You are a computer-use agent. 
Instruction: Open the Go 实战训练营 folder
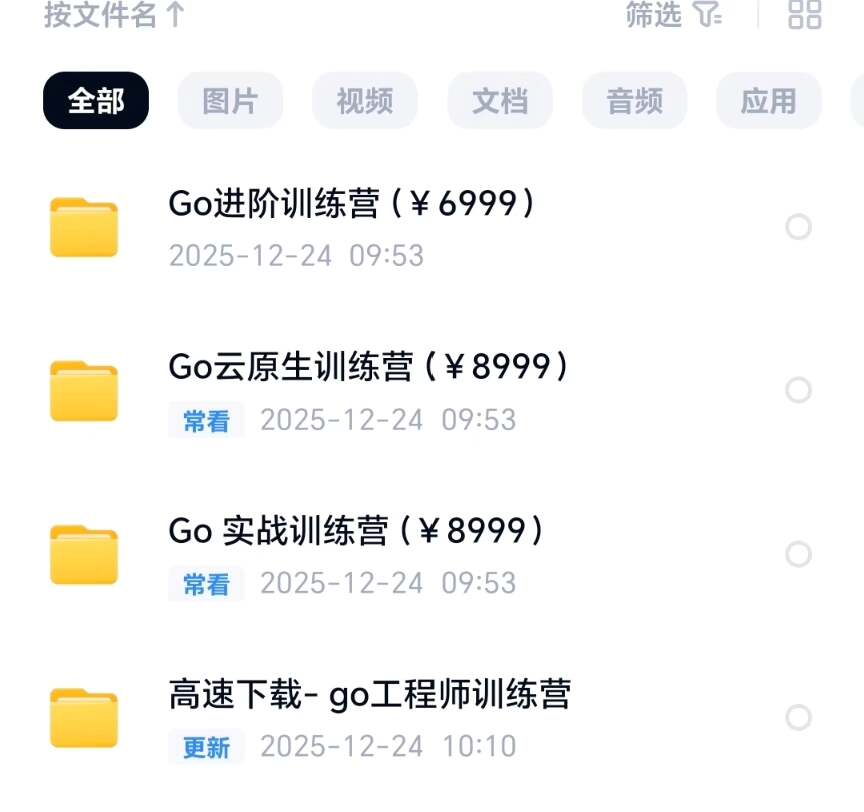[x=357, y=531]
